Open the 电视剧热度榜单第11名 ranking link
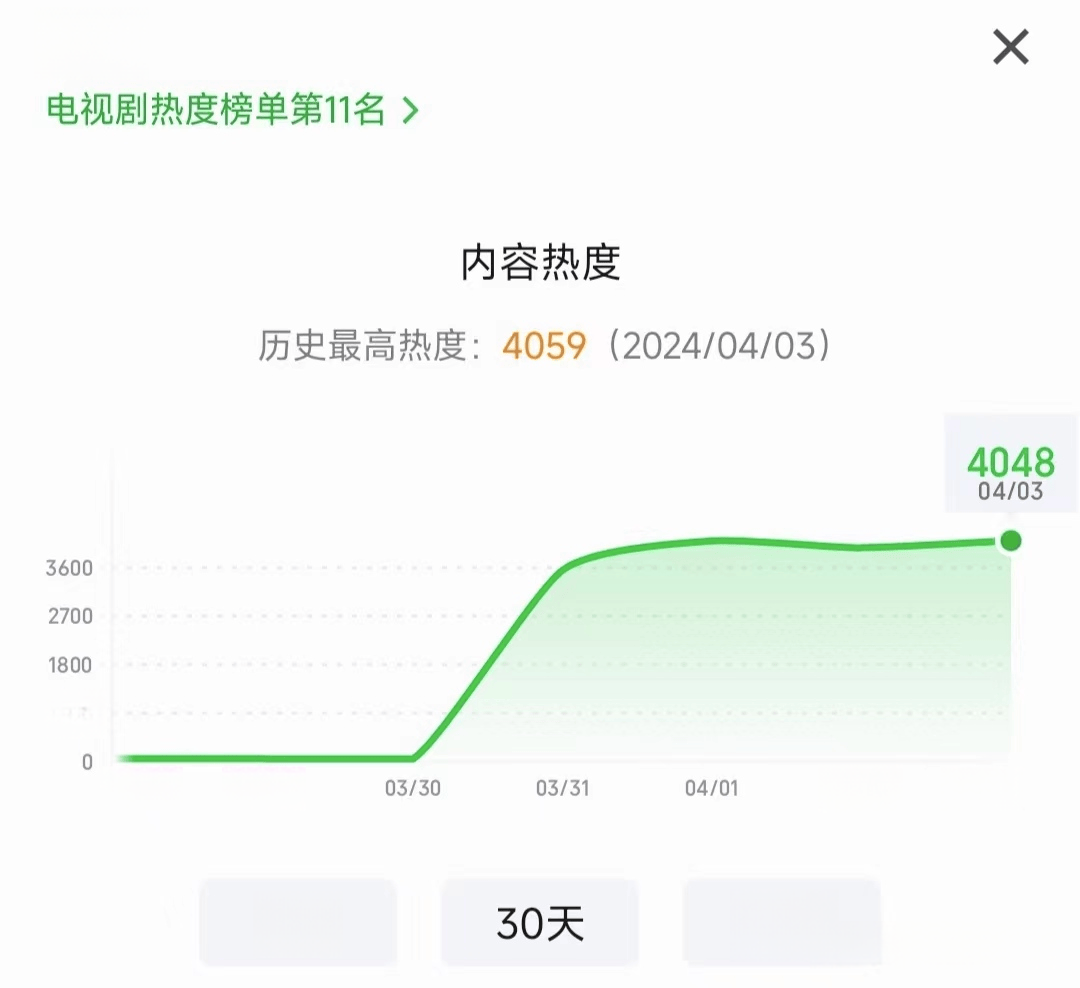 pos(232,110)
